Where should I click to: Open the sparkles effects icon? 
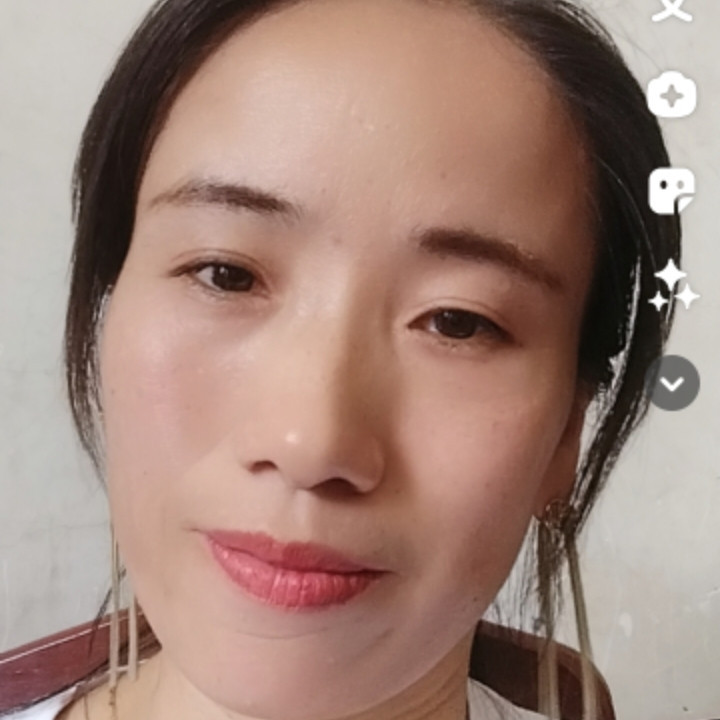coord(674,286)
